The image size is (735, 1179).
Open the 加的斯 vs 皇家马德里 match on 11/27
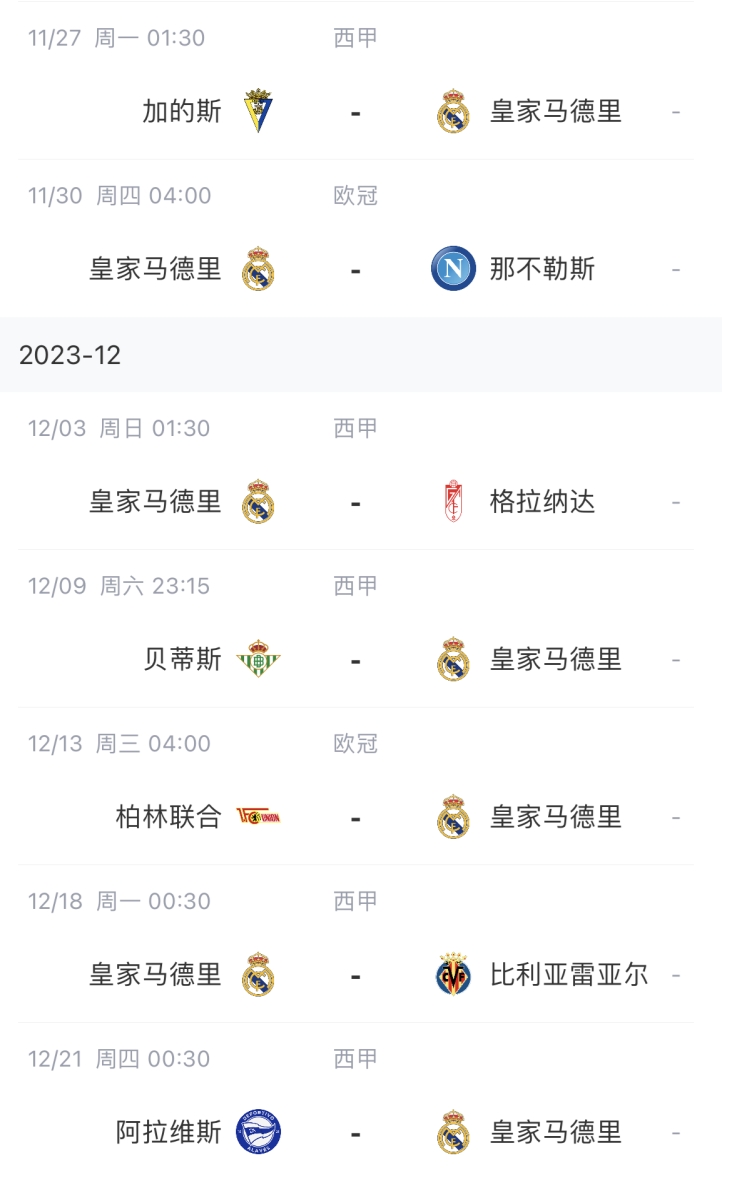355,111
